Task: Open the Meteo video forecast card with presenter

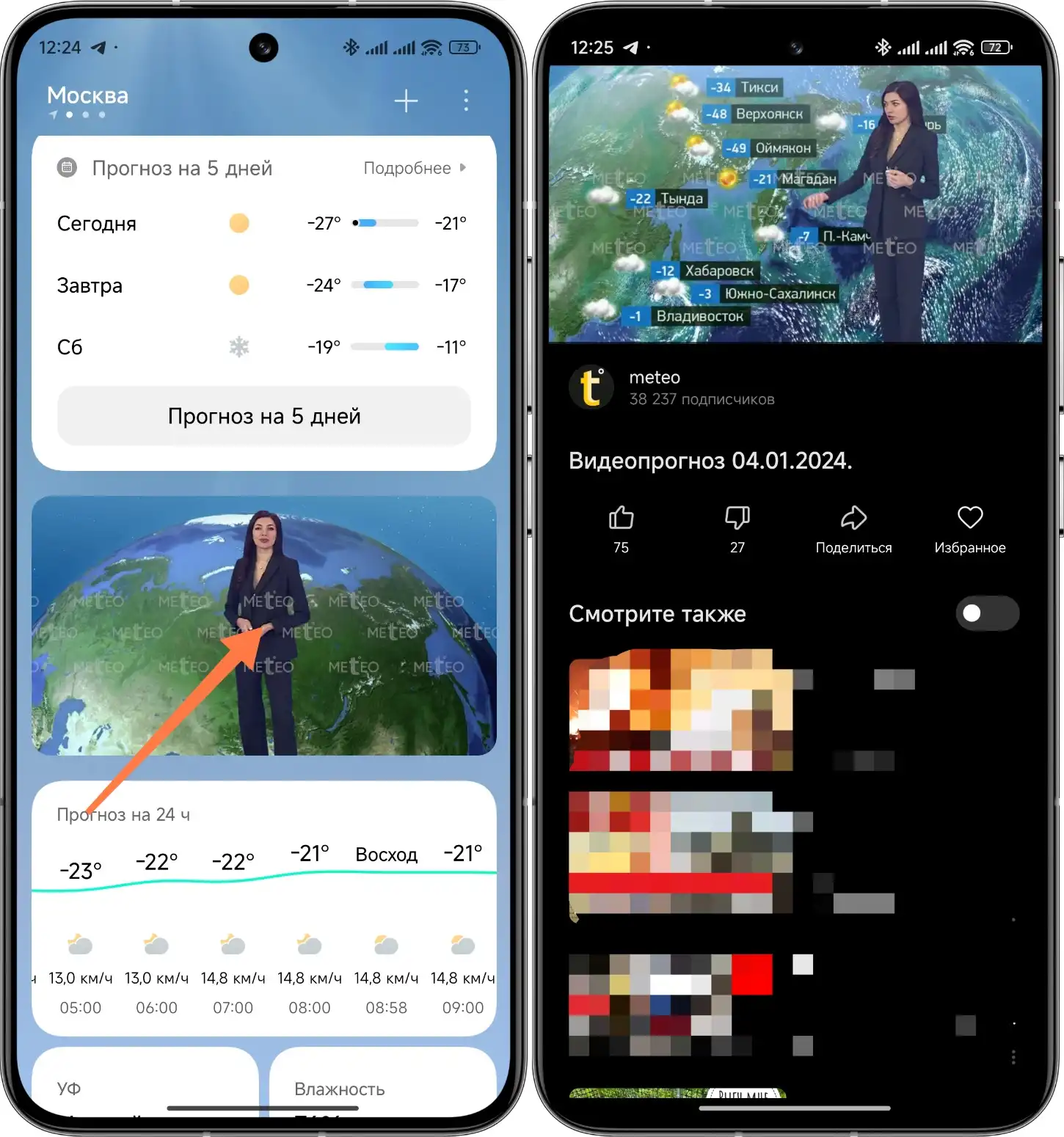Action: [x=263, y=625]
